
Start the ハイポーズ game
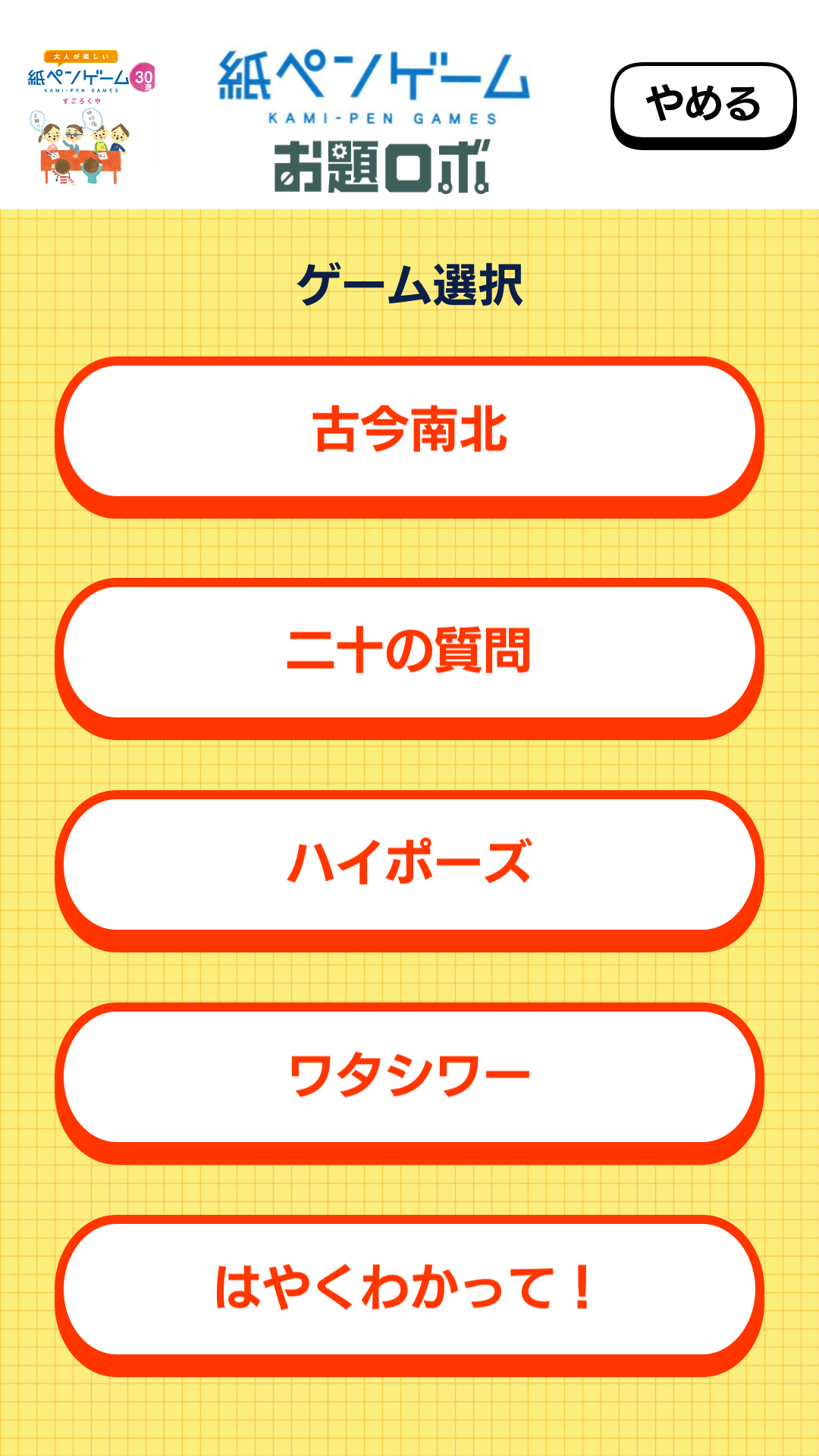[409, 864]
